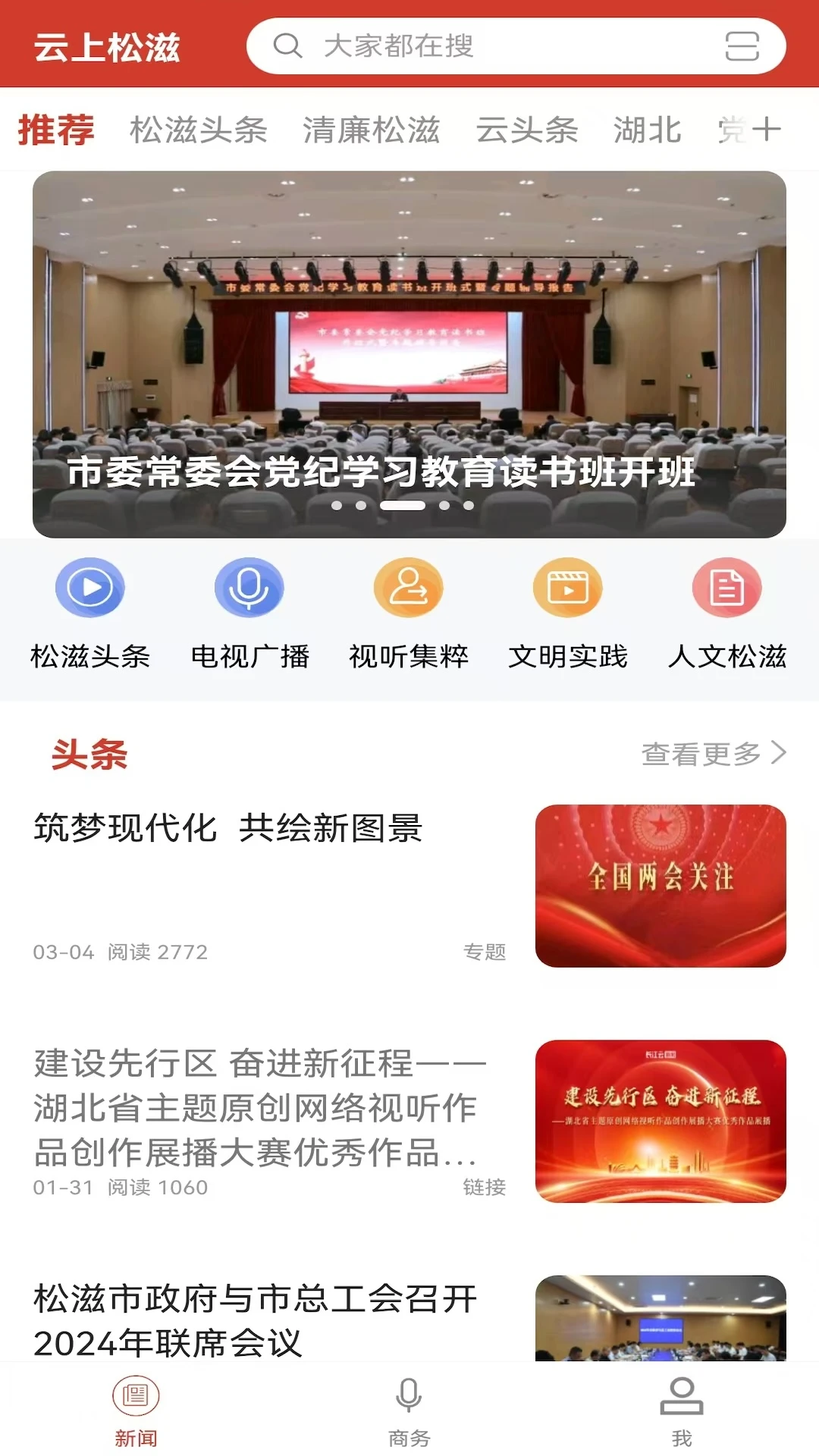Viewport: 819px width, 1456px height.
Task: Switch to the 清廉松滋 channel
Action: pos(372,129)
